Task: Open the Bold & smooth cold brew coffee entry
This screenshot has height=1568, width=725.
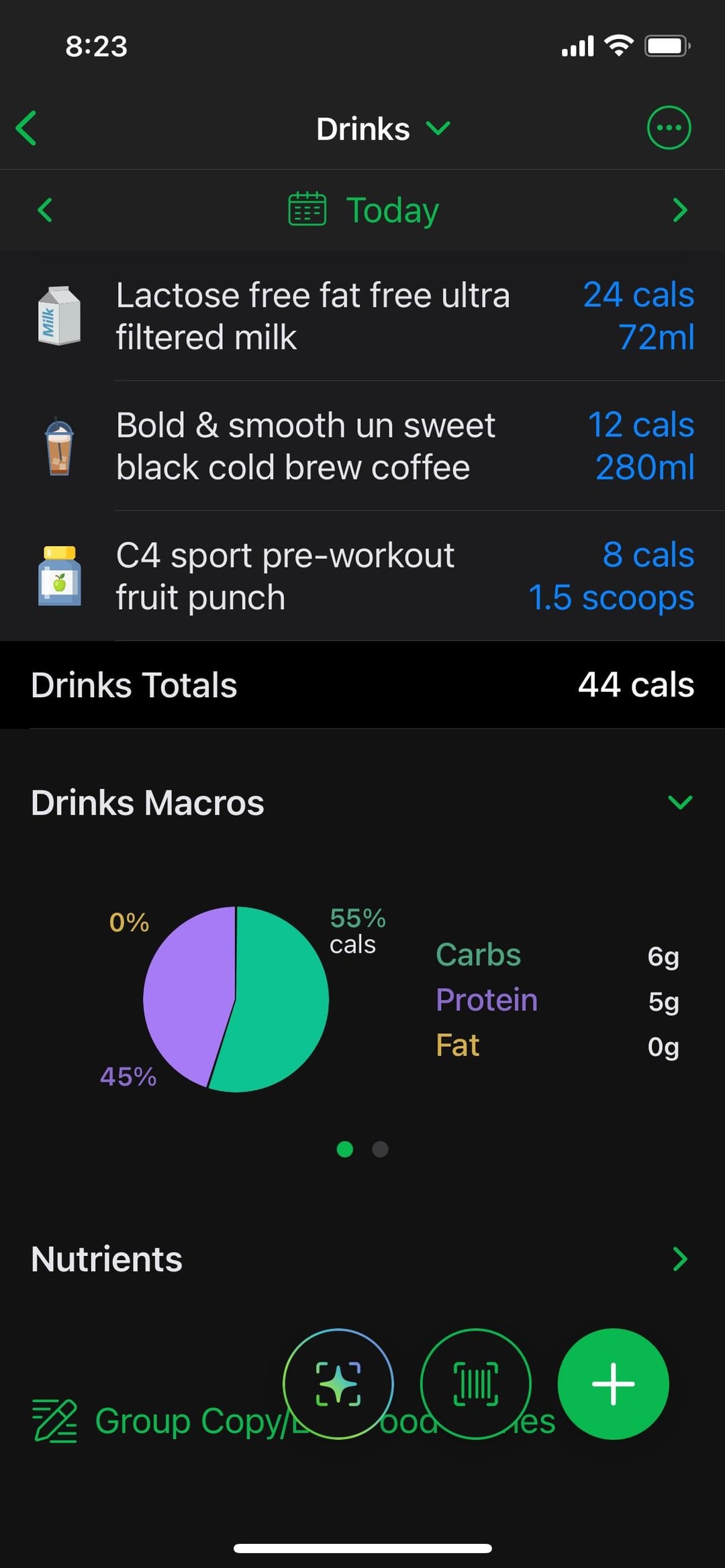Action: 362,446
